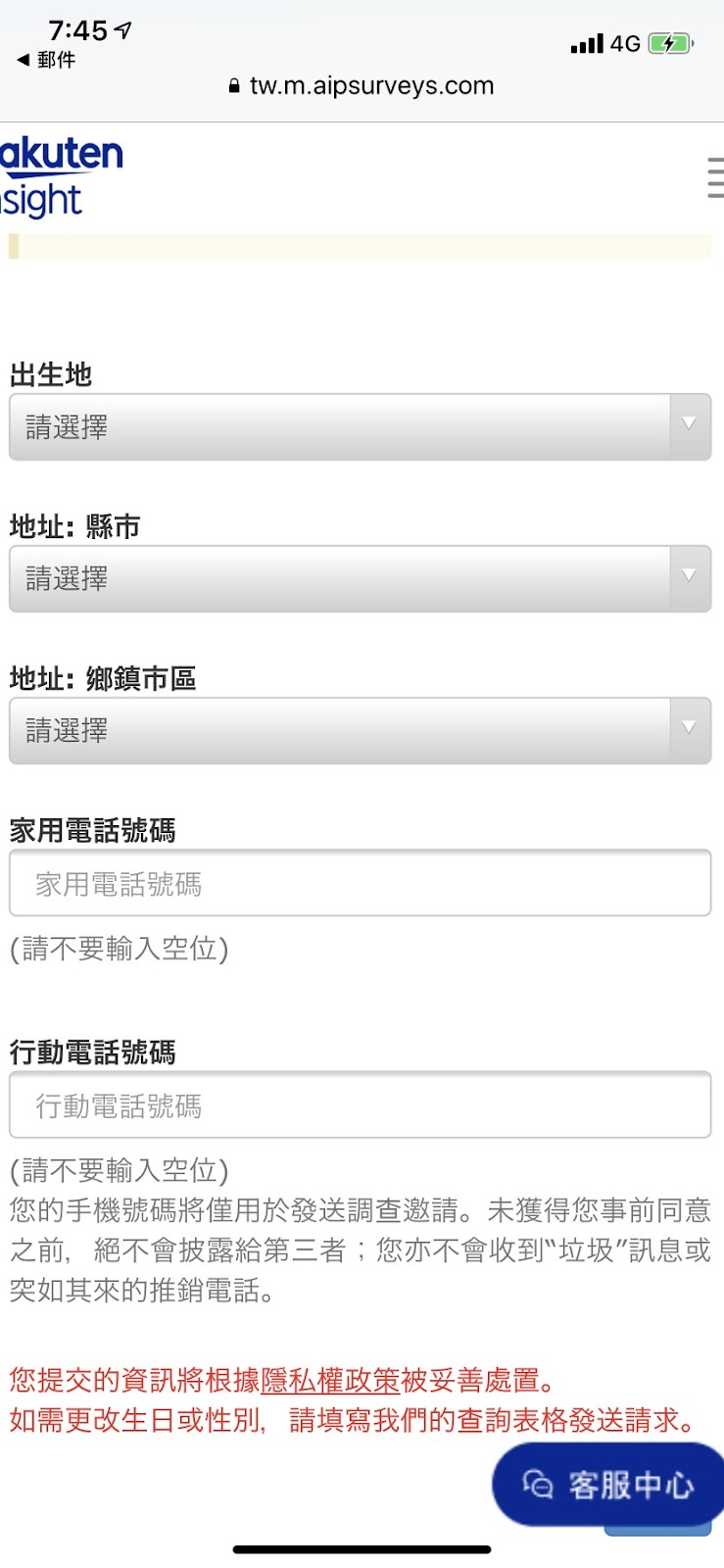
Task: Open the hamburger menu icon
Action: tap(715, 177)
